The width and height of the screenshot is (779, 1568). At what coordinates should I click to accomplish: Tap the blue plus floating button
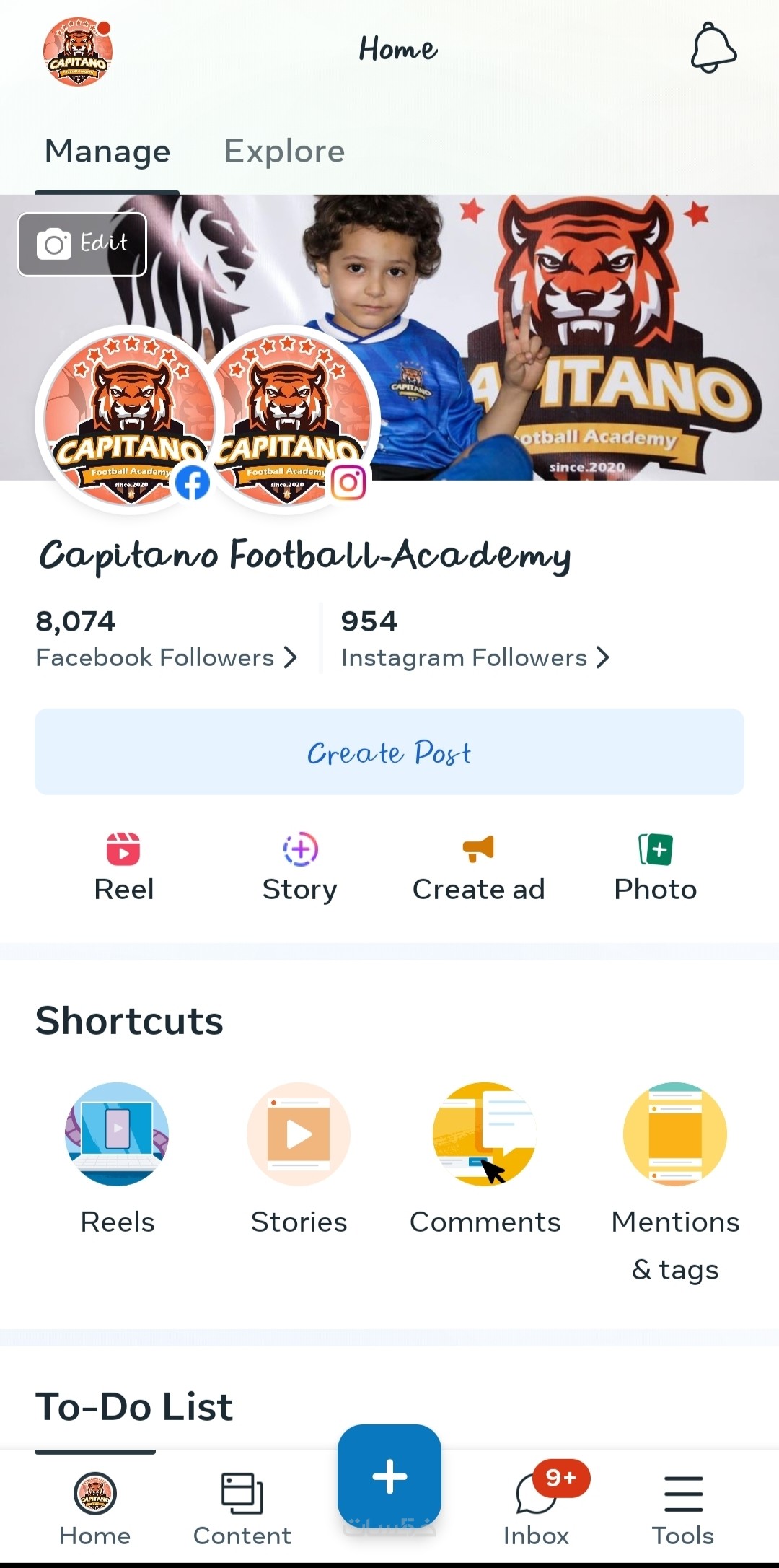coord(389,1476)
